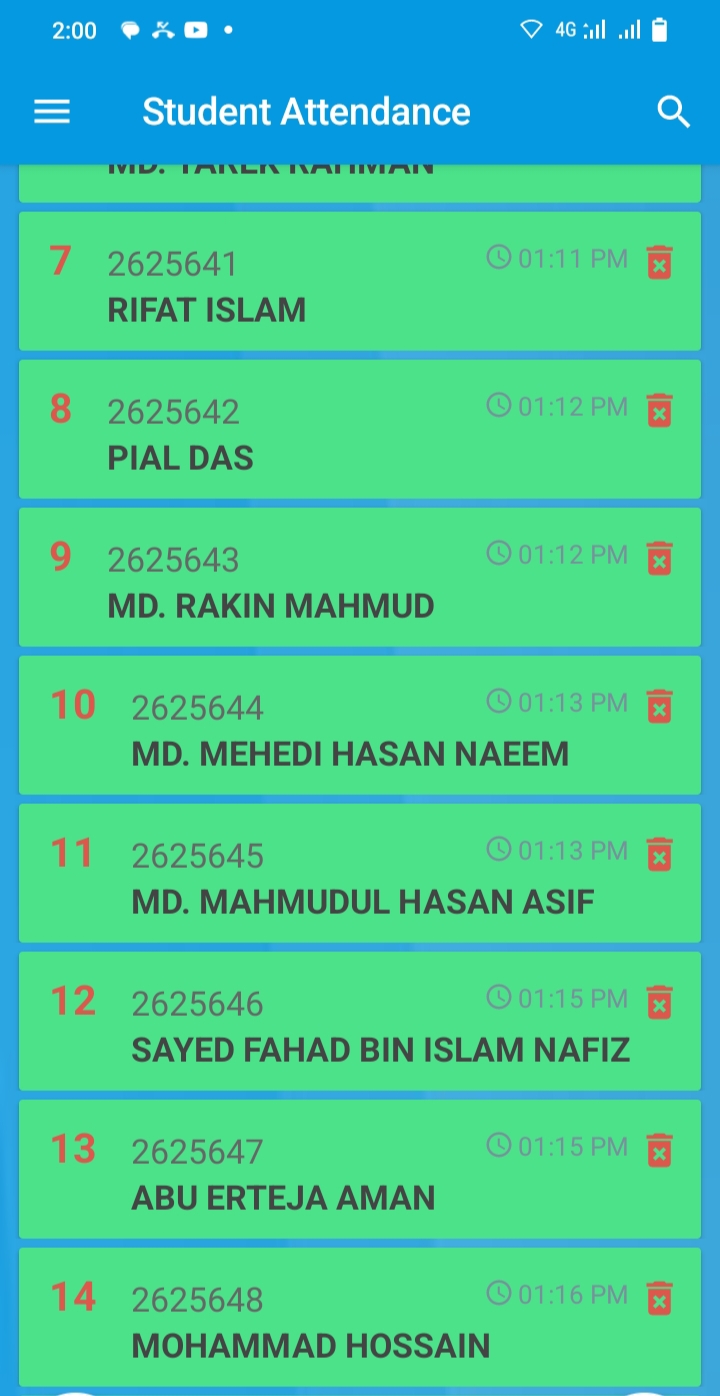Delete ABU ERTEJA AMAN's attendance entry
The image size is (720, 1396).
(659, 1150)
